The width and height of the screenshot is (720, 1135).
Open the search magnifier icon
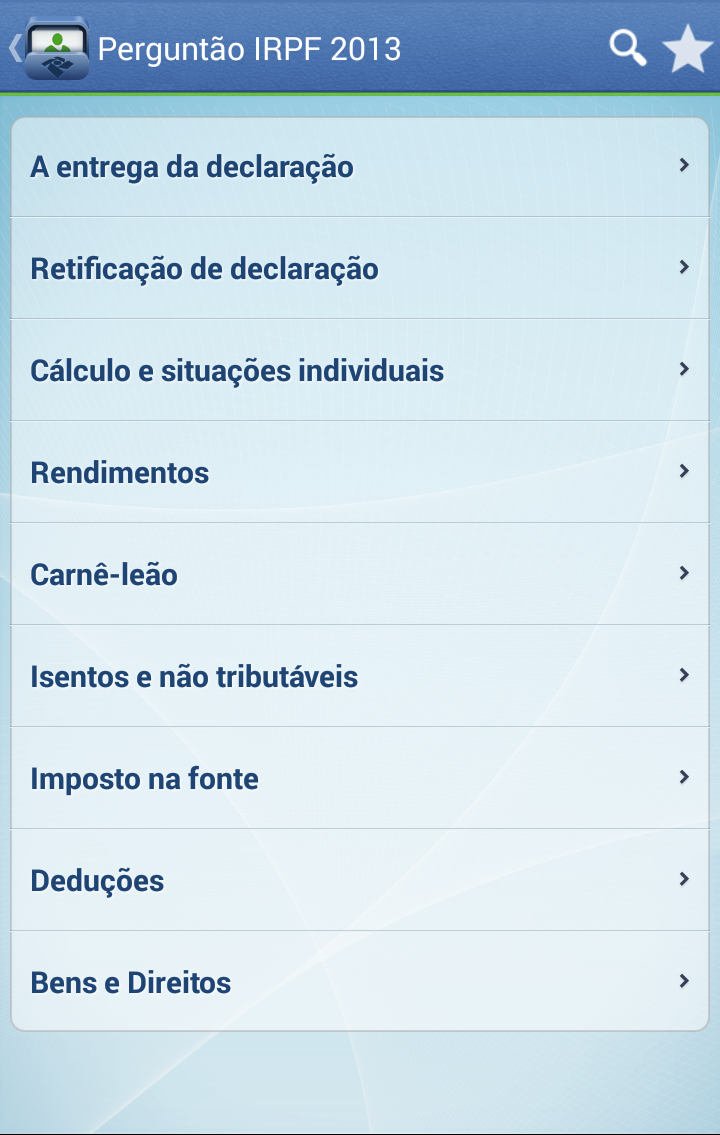pyautogui.click(x=627, y=47)
